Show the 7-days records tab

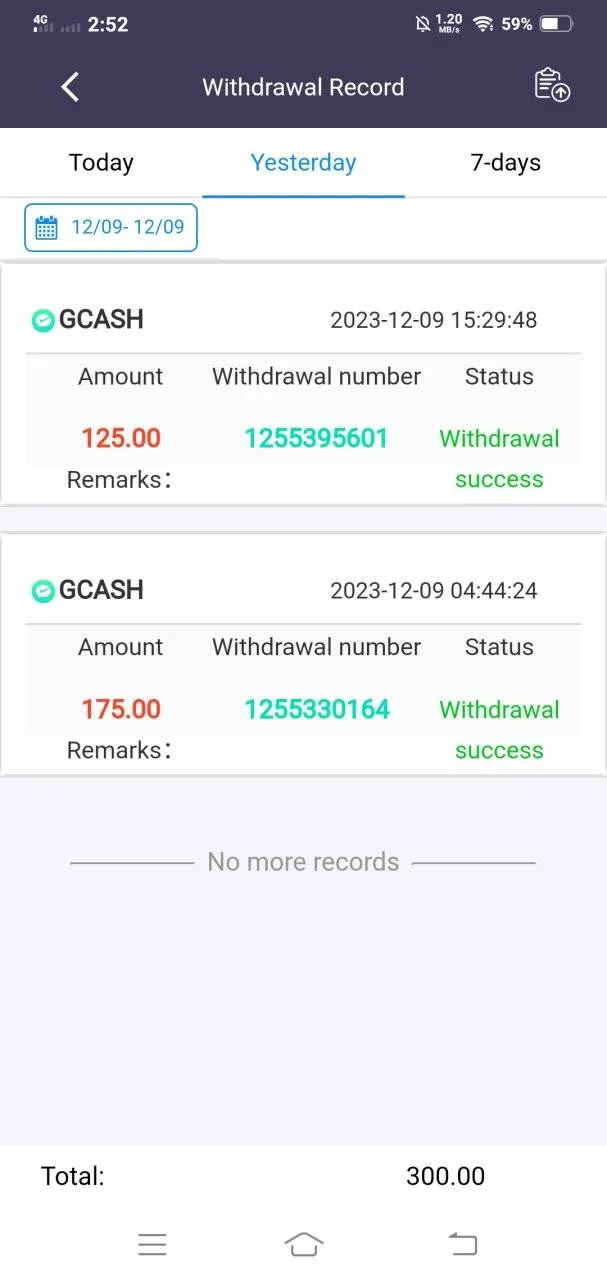click(506, 163)
